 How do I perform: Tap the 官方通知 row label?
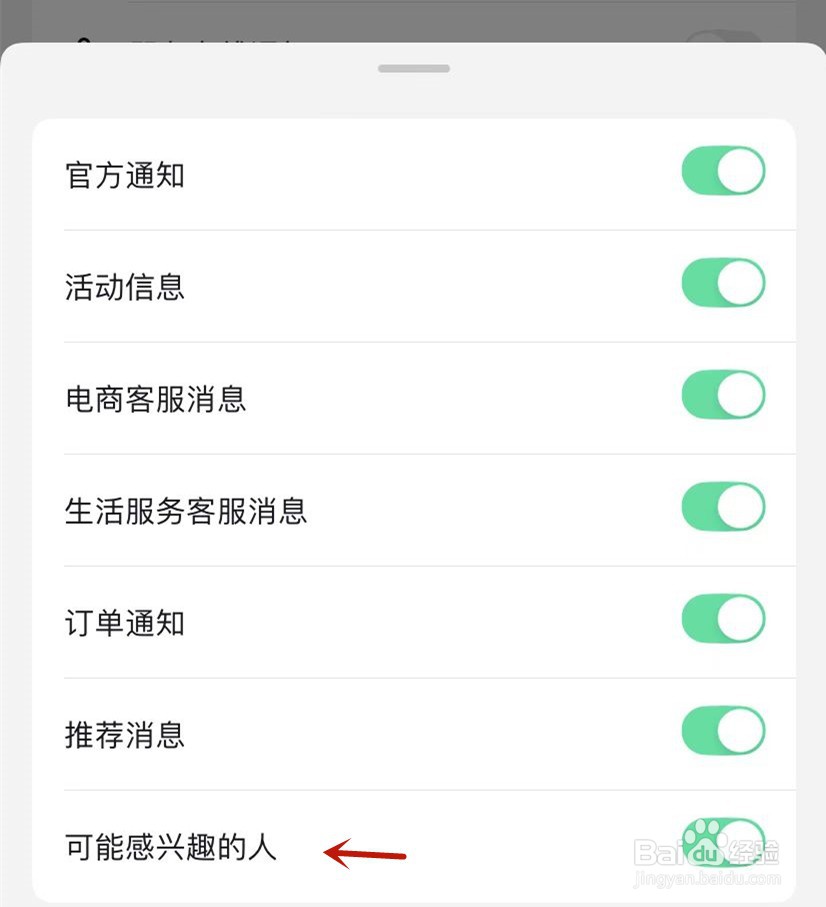(x=124, y=175)
